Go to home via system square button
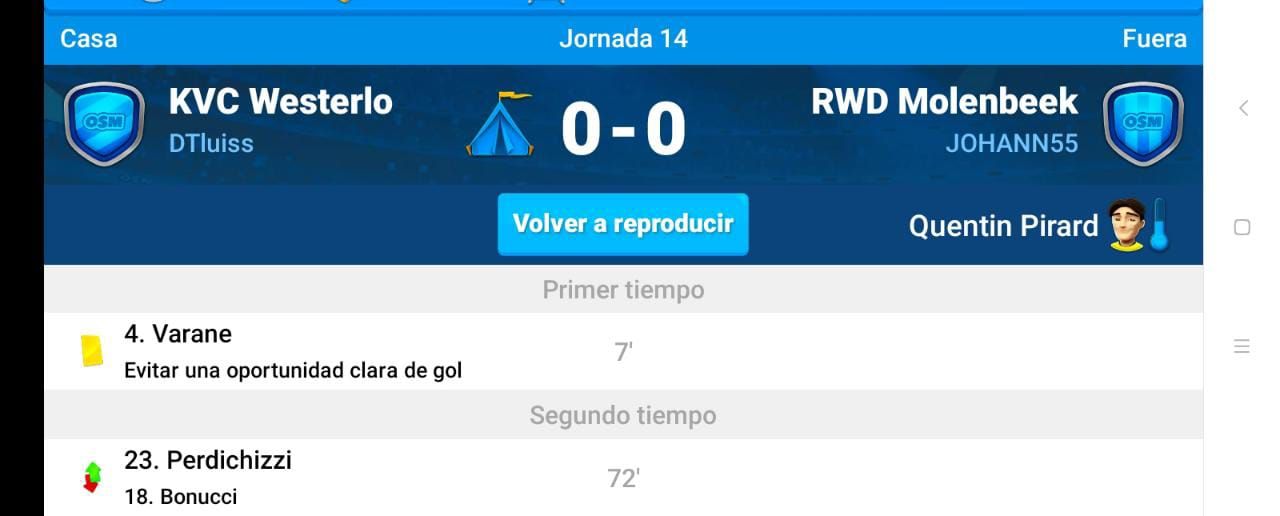Viewport: 1280px width, 516px height. [1242, 227]
